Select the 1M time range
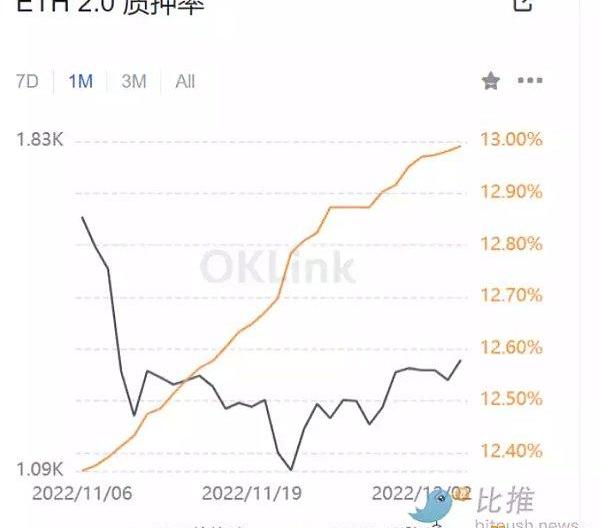This screenshot has height=528, width=600. click(x=80, y=82)
